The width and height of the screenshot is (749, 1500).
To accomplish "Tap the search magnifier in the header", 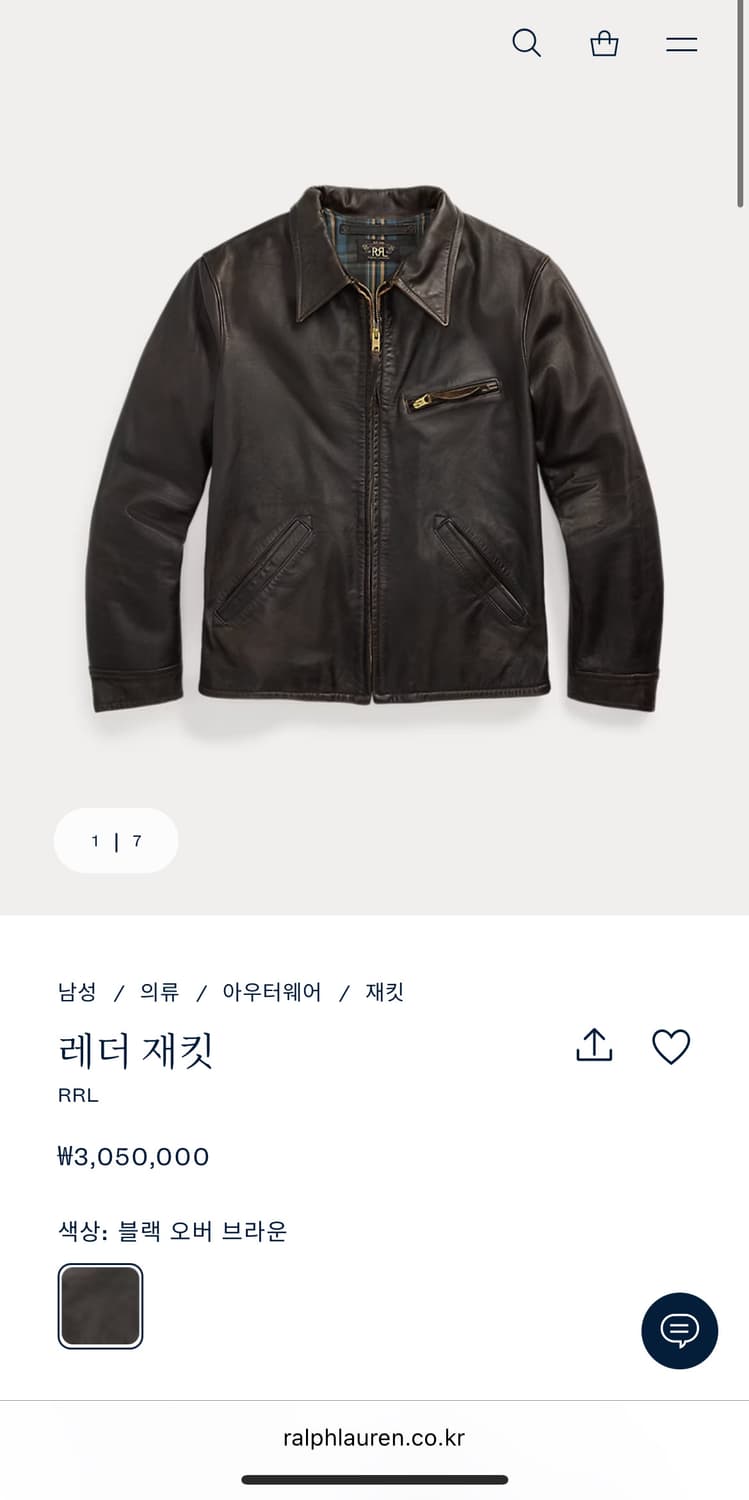I will (x=526, y=43).
